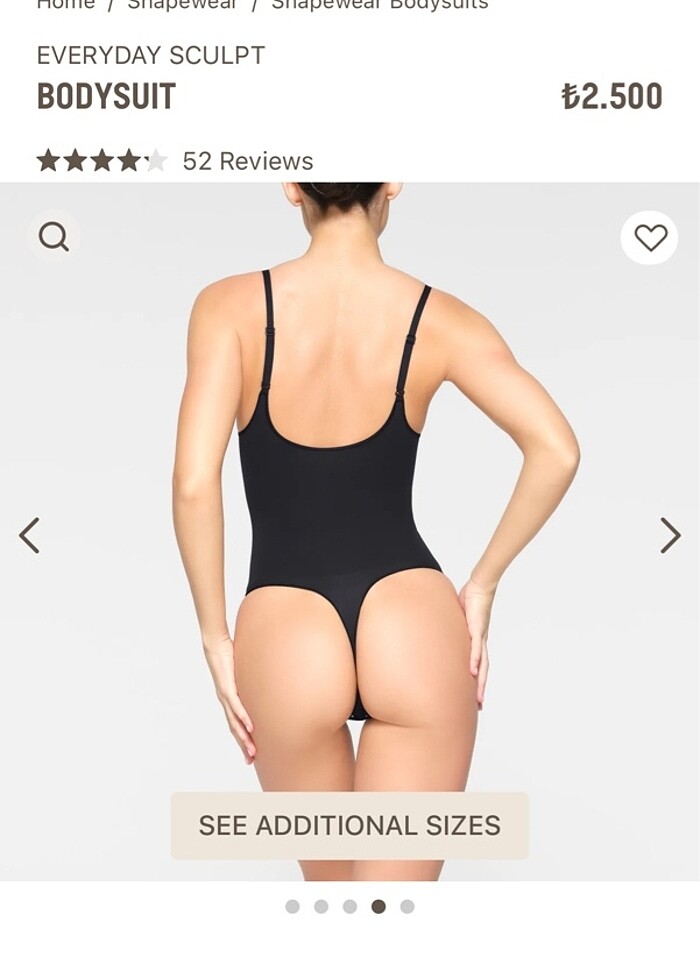Viewport: 700px width, 980px height.
Task: Jump to the last photo indicator dot
Action: pyautogui.click(x=407, y=906)
